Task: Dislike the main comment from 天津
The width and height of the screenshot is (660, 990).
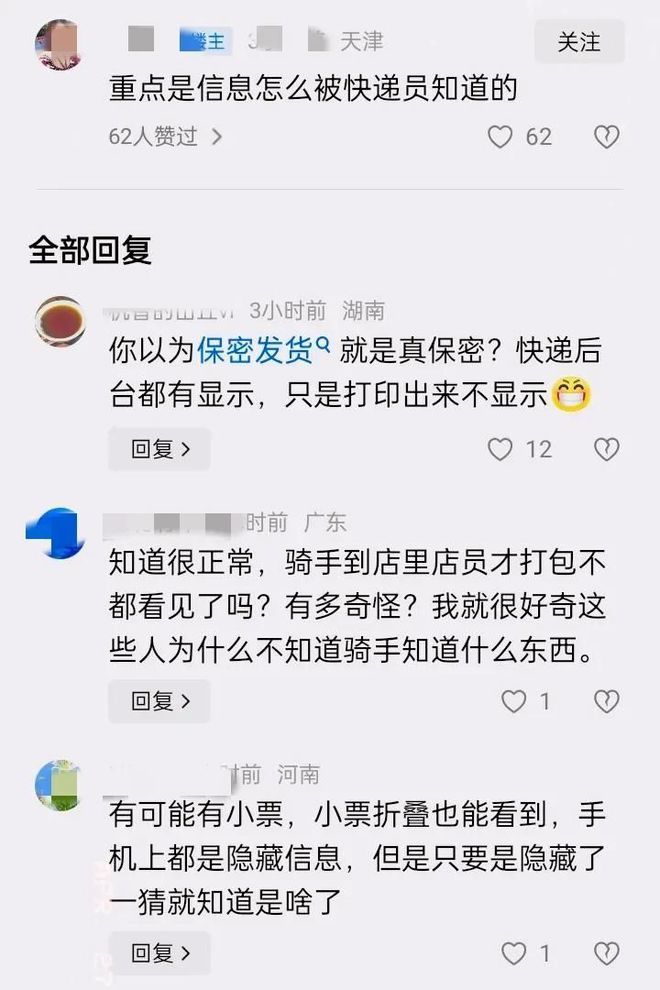Action: pyautogui.click(x=606, y=137)
